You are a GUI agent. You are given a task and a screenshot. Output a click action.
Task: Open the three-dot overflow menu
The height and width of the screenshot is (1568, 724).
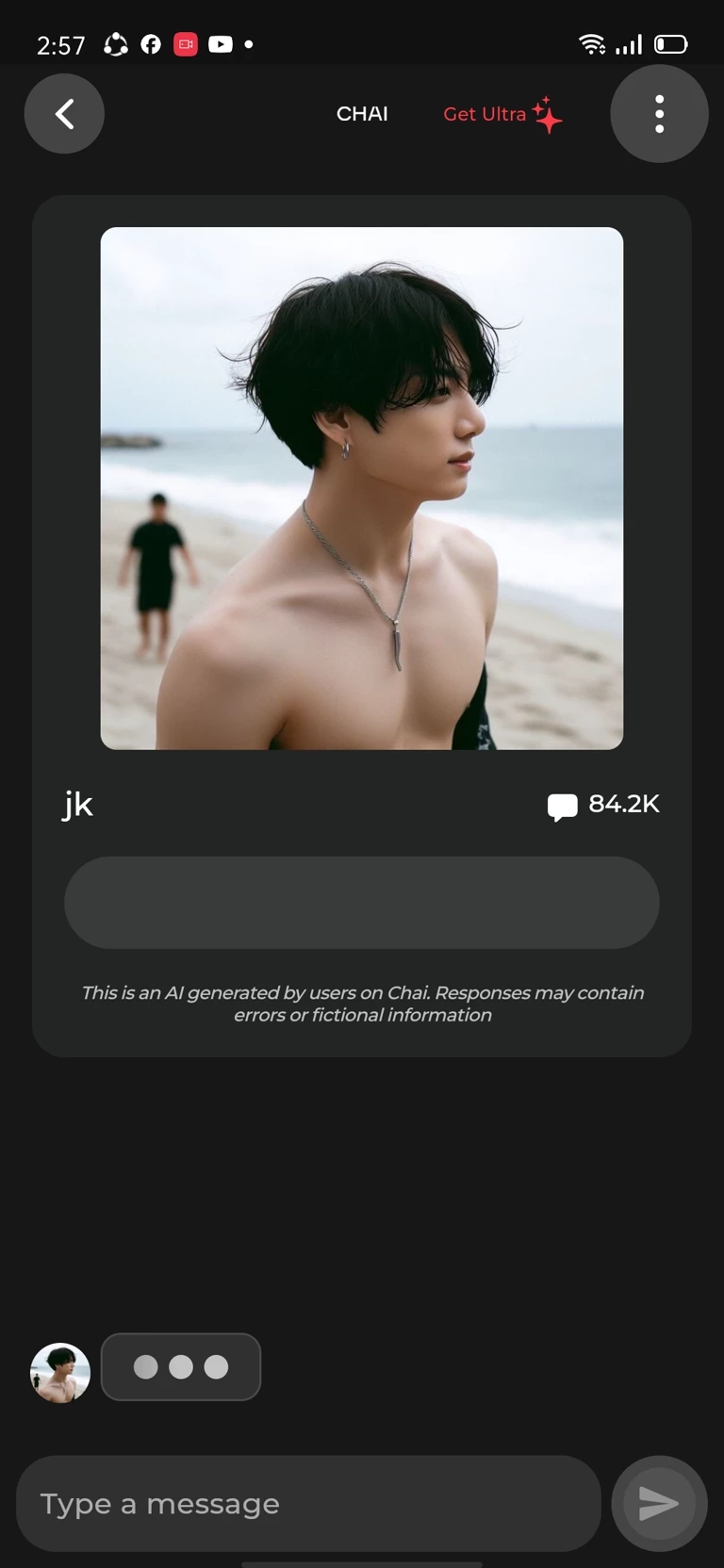point(659,114)
